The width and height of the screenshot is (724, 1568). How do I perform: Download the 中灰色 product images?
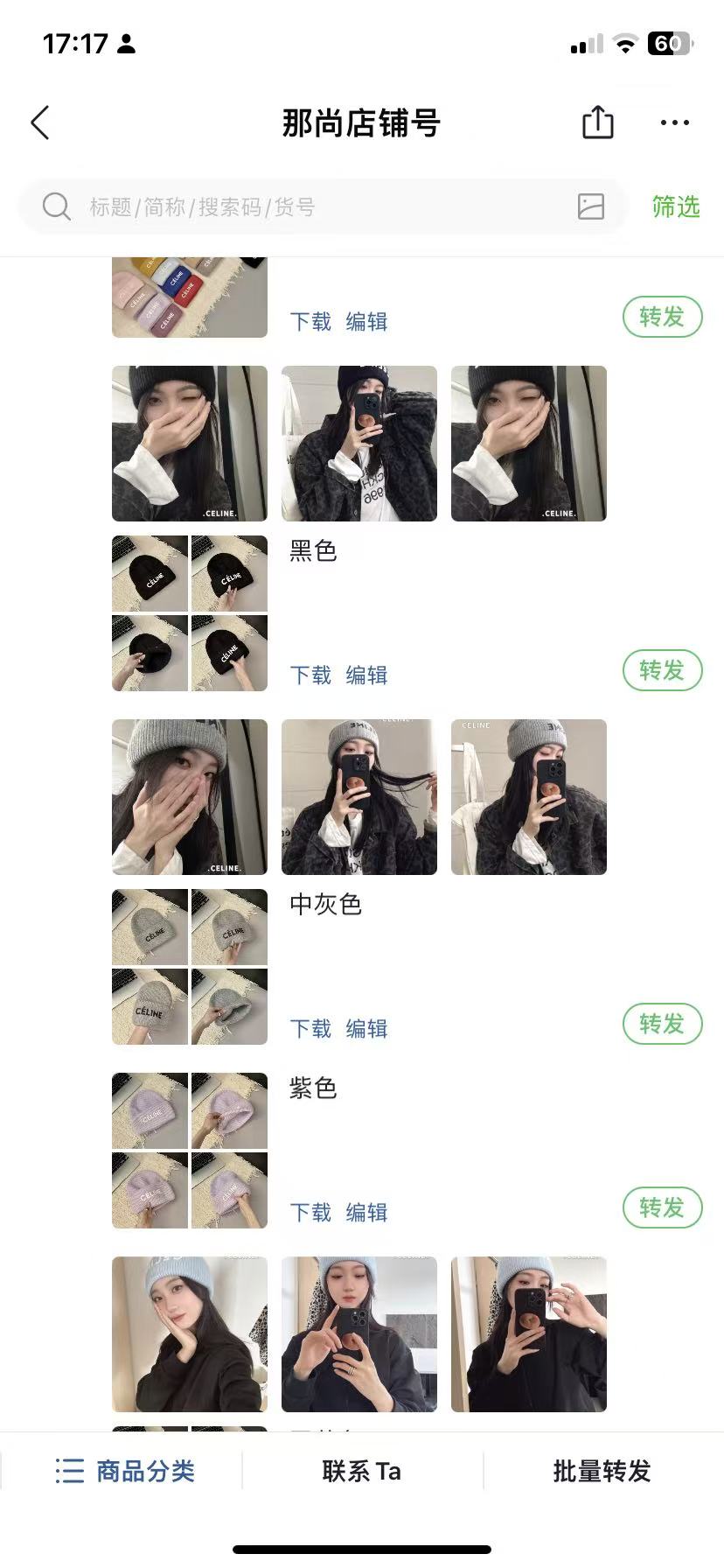point(310,1029)
